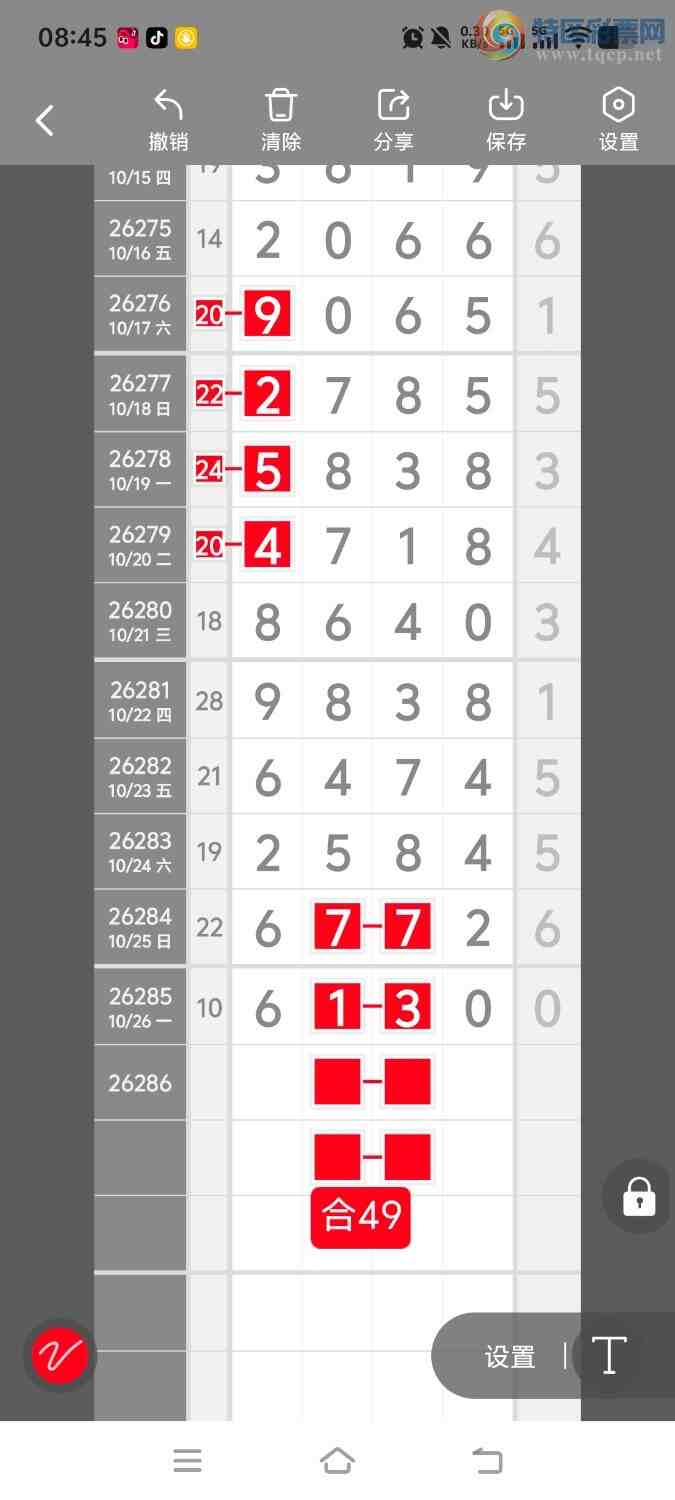The image size is (675, 1500).
Task: Save the chart with 保存
Action: [506, 121]
